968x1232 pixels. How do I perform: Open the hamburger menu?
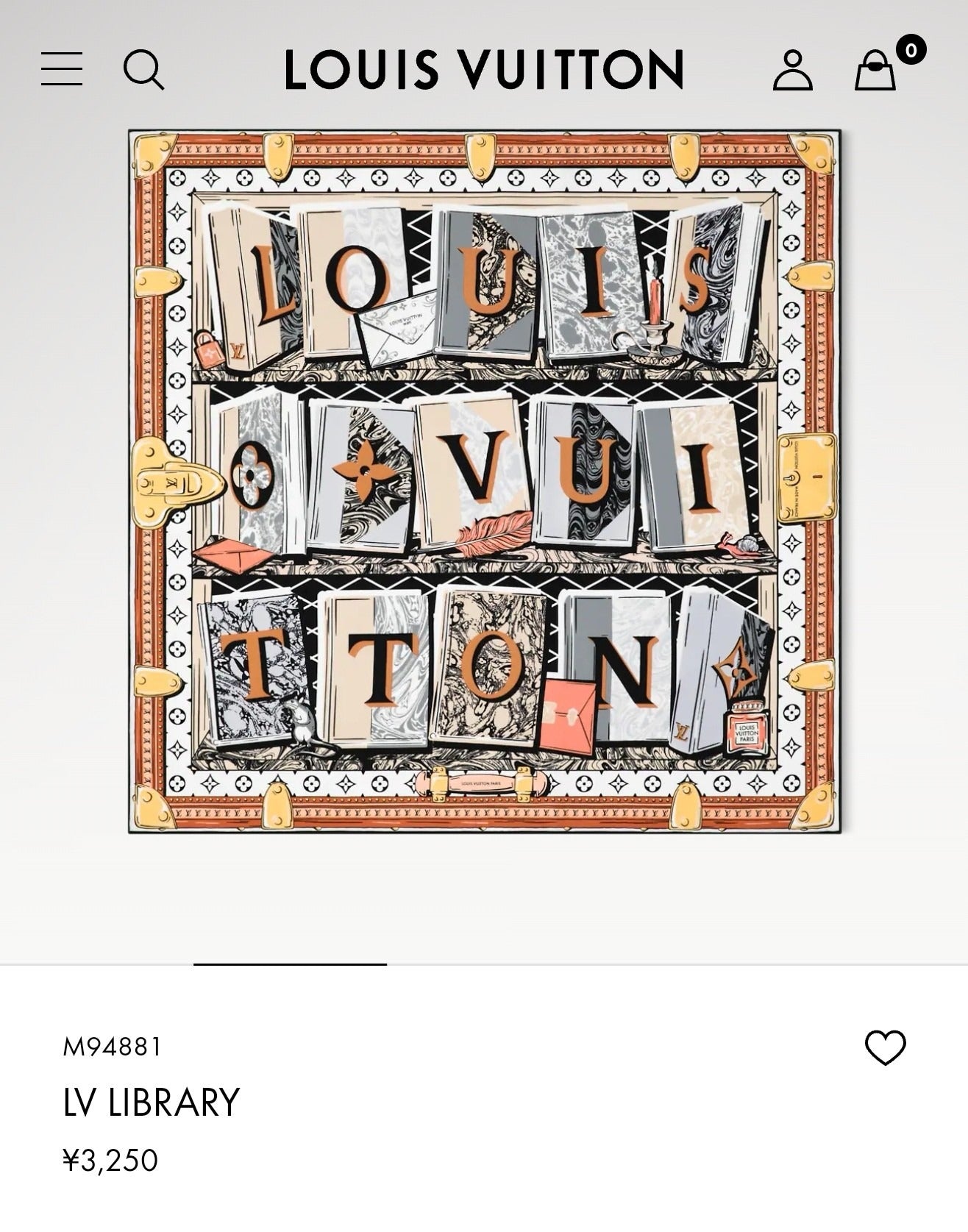point(62,69)
